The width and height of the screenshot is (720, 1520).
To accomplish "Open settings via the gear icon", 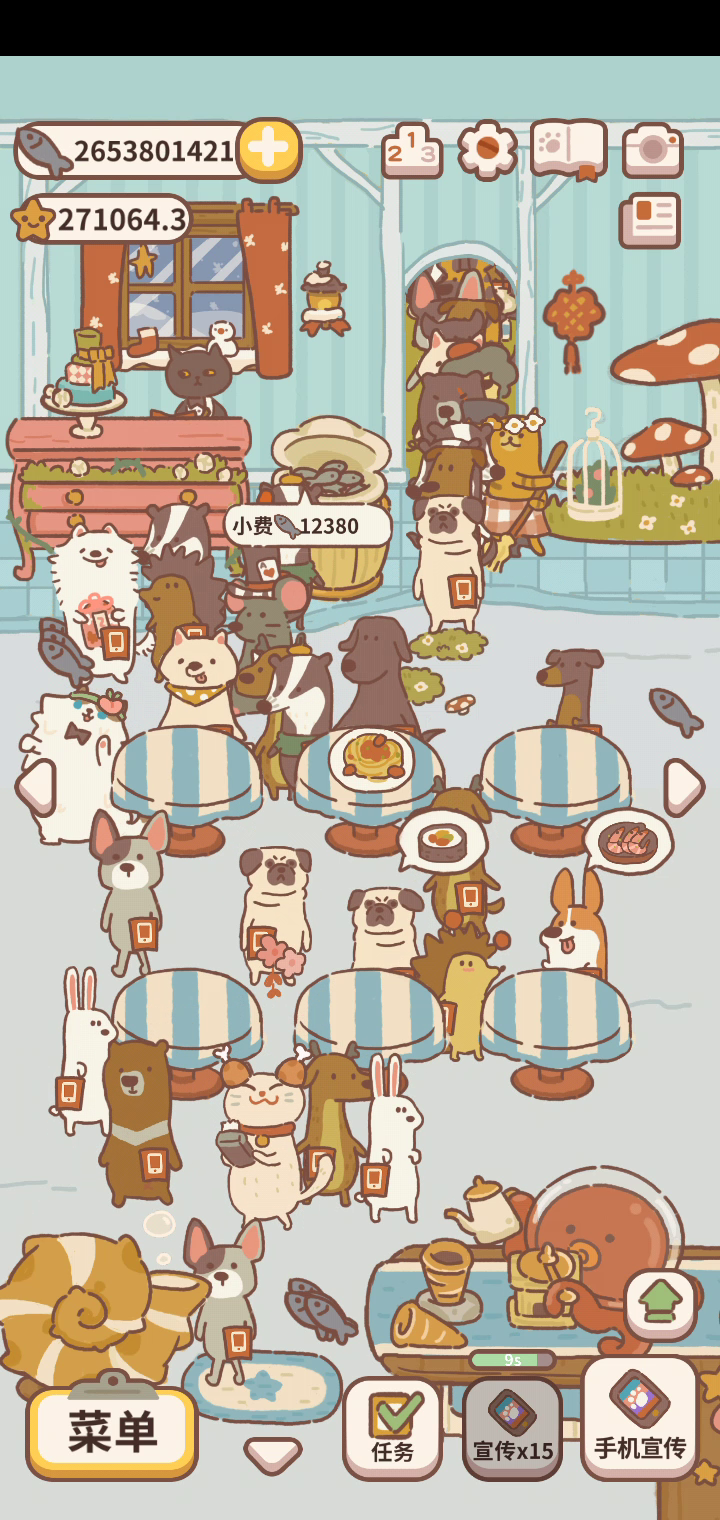I will 487,150.
